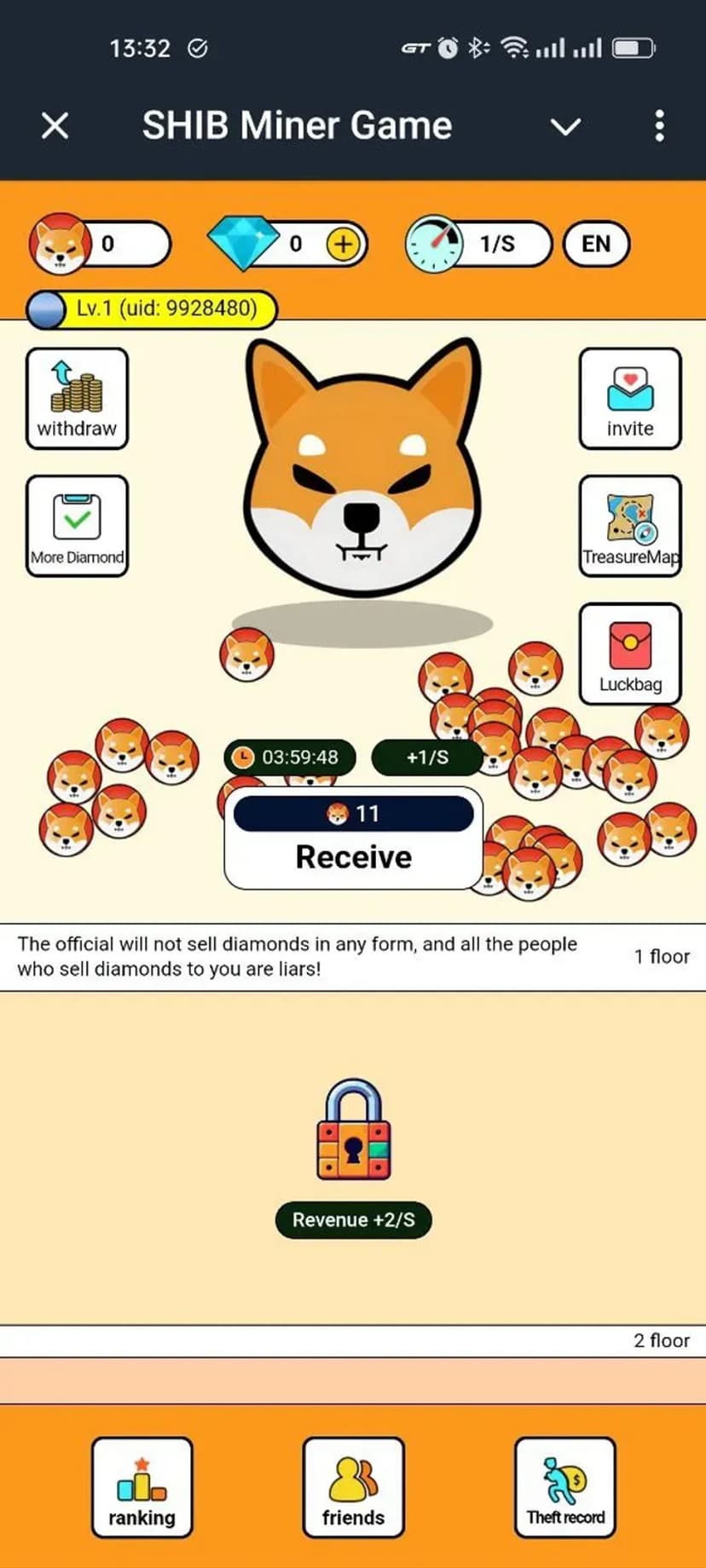706x1568 pixels.
Task: Open the invite option
Action: click(x=629, y=398)
